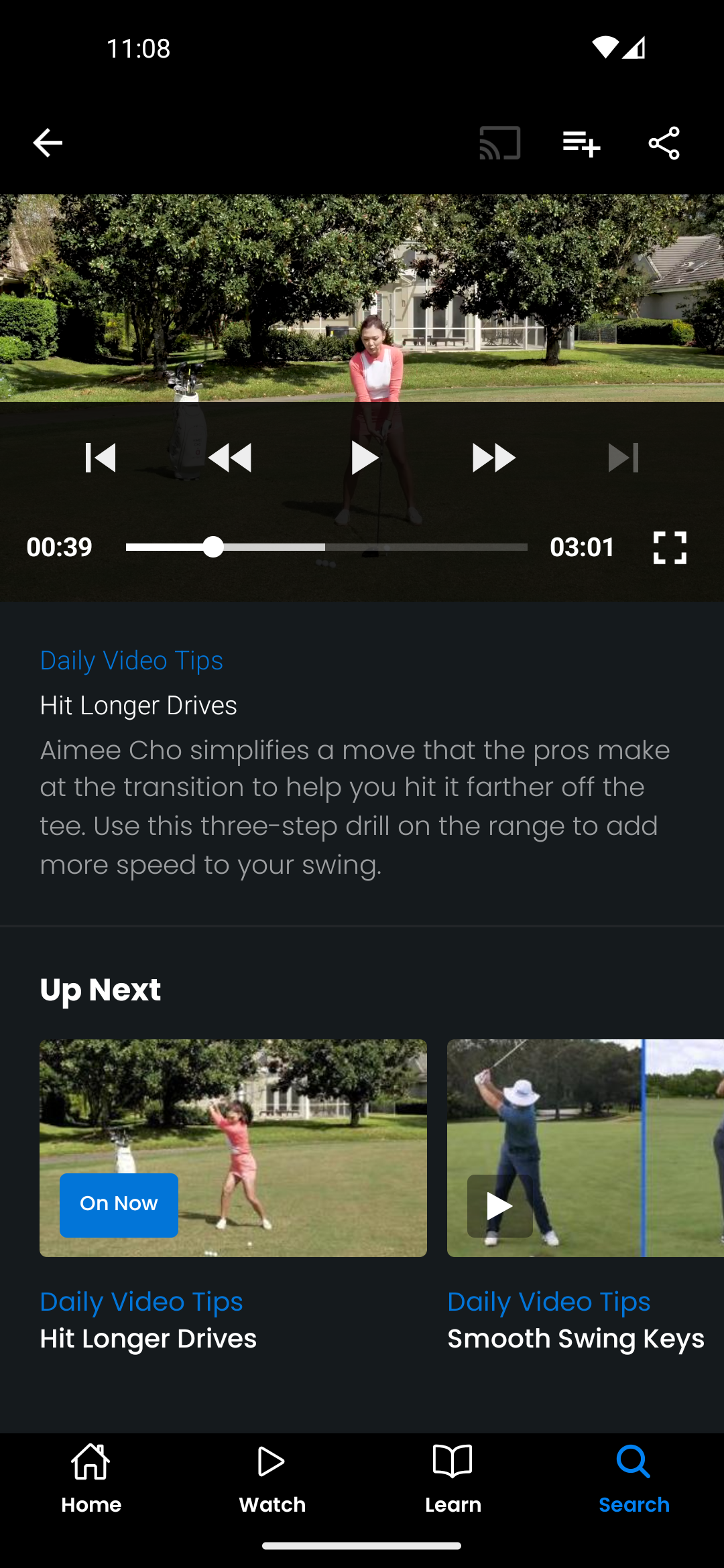This screenshot has height=1568, width=724.
Task: Rewind the video
Action: point(230,458)
